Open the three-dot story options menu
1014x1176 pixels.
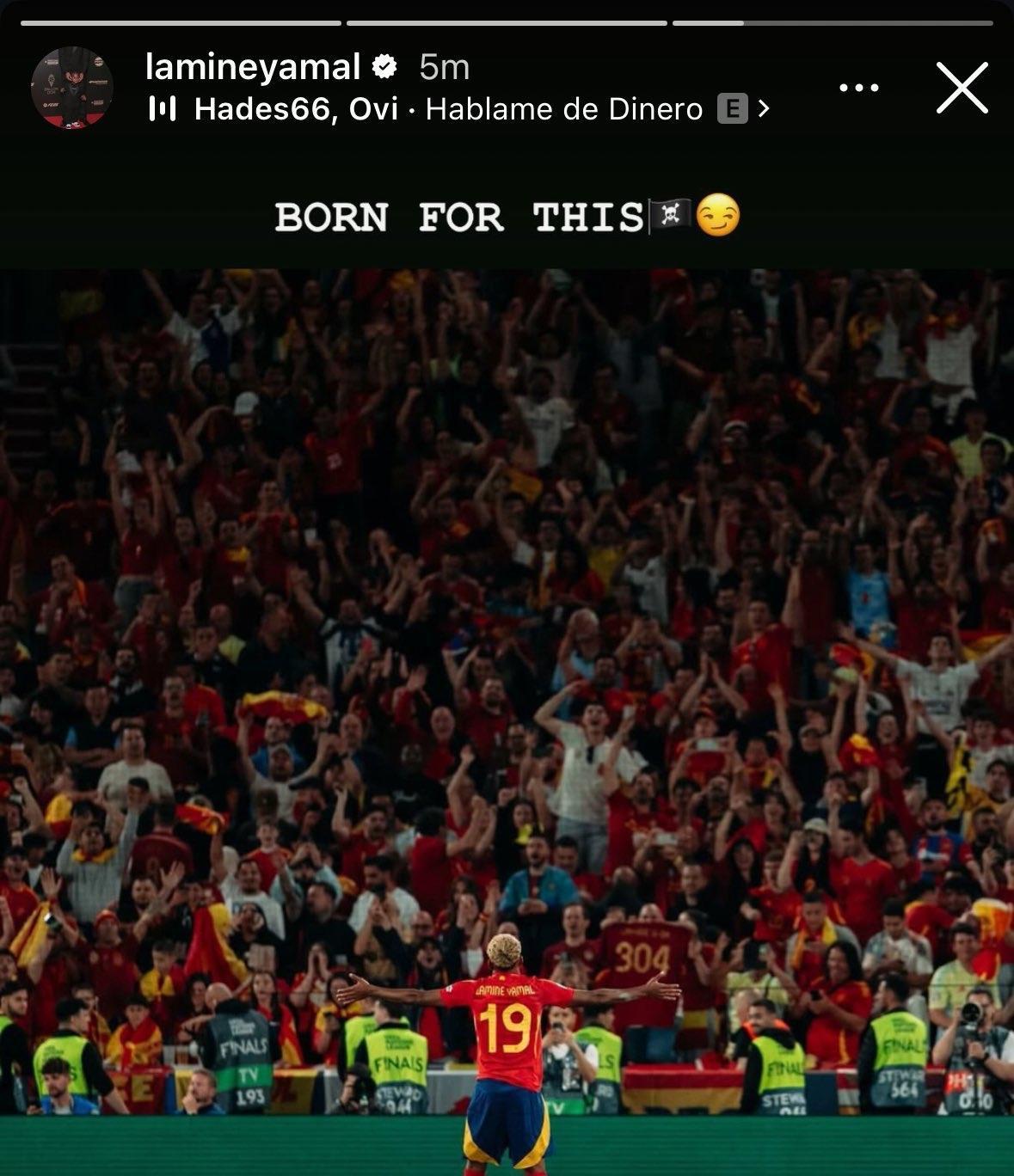(857, 88)
